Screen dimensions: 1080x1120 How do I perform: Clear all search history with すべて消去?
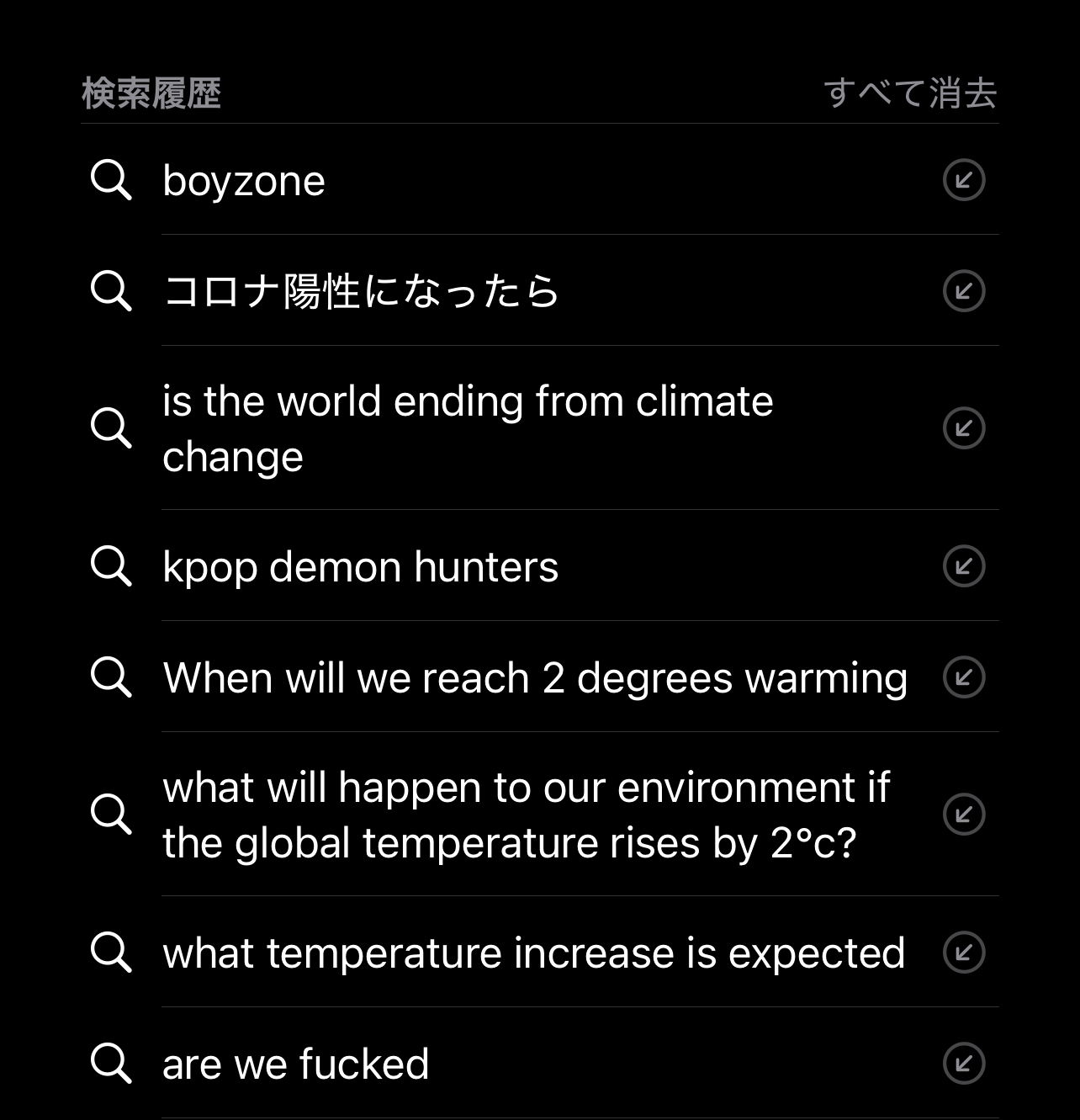pos(909,93)
